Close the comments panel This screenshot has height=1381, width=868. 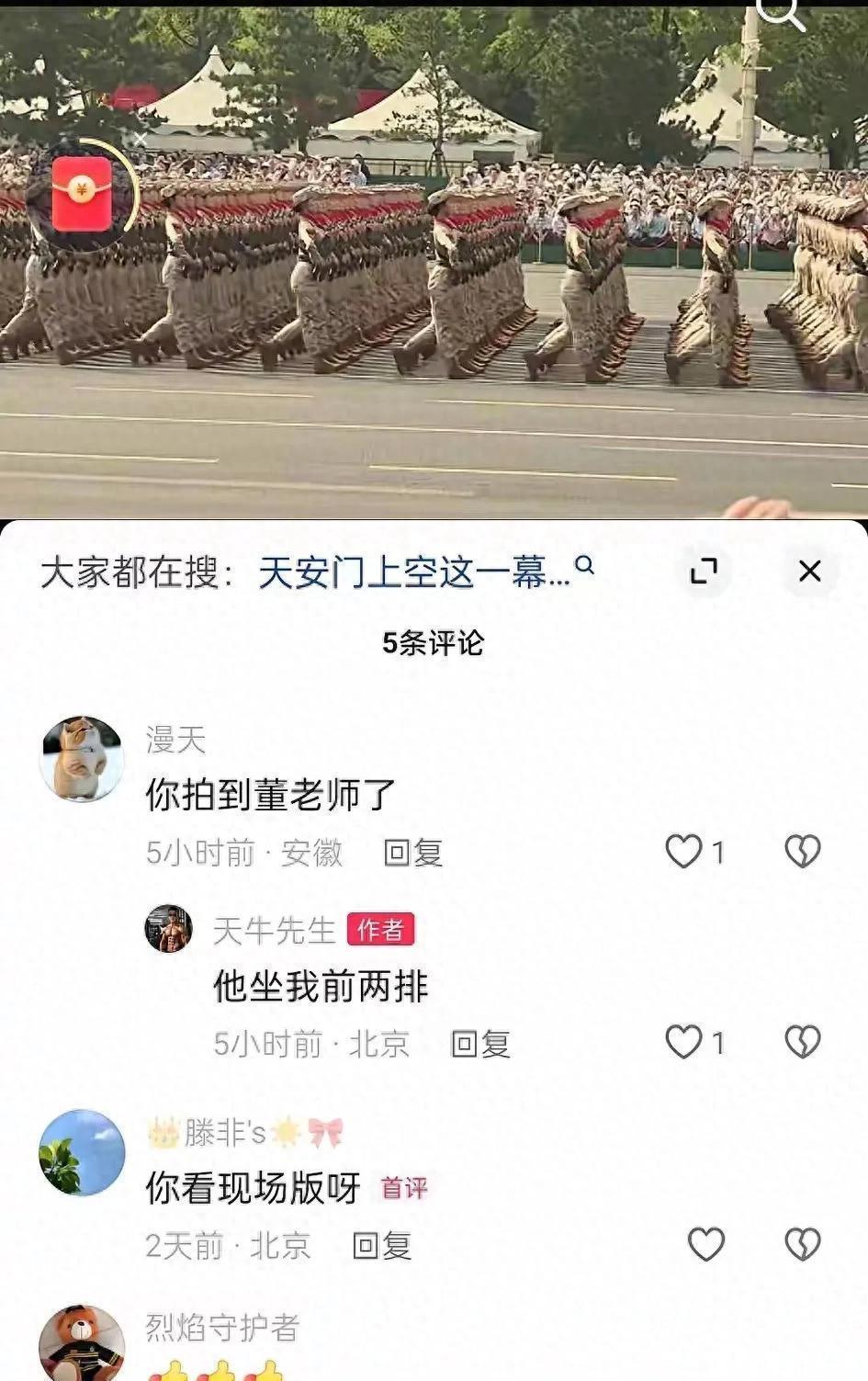[809, 571]
